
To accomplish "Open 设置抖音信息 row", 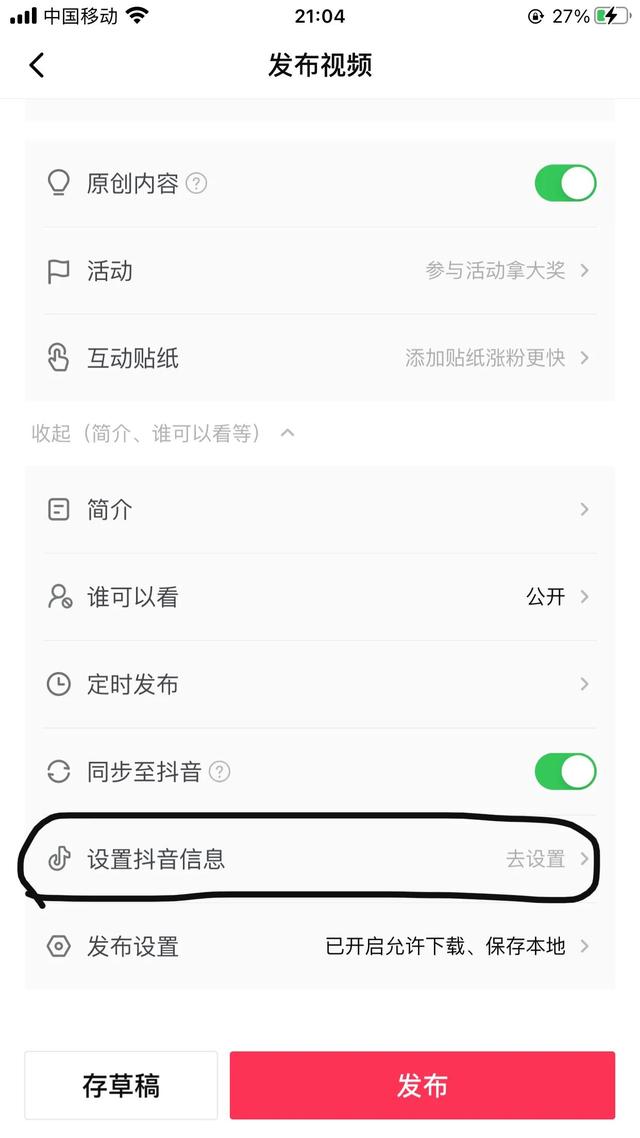I will 320,859.
